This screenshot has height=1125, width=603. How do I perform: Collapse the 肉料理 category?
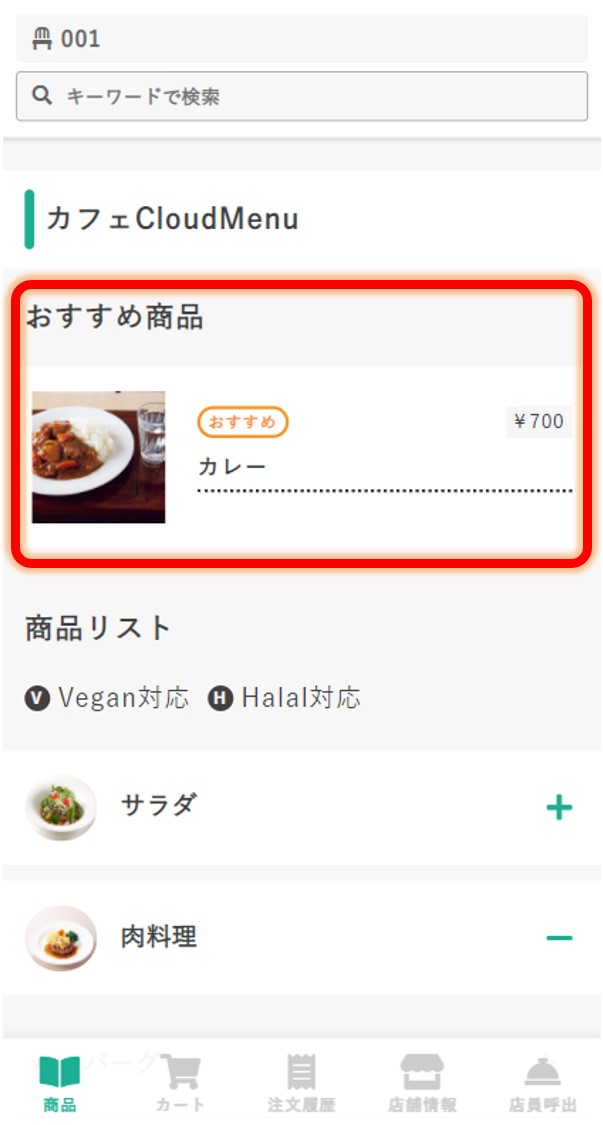pos(558,938)
